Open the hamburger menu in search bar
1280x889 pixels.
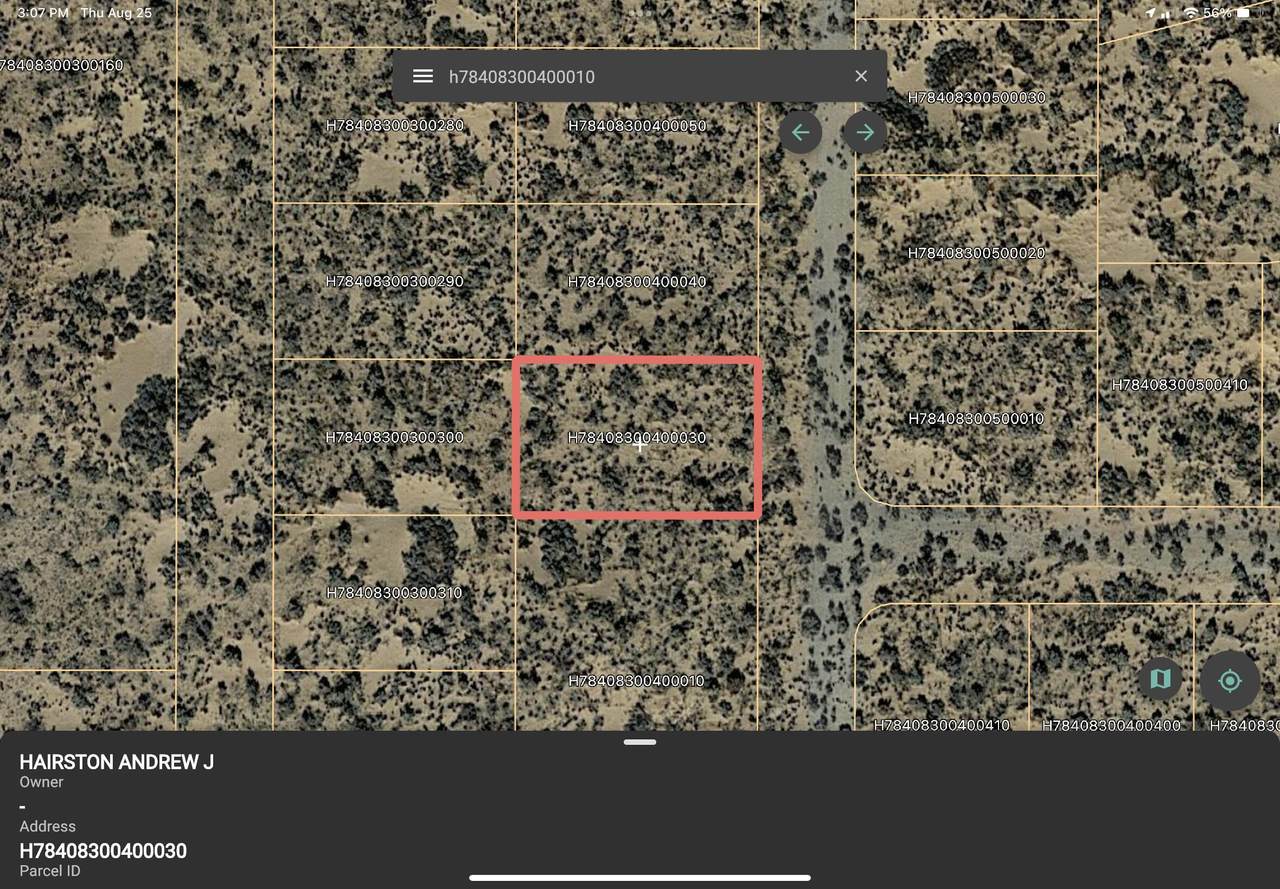[423, 76]
